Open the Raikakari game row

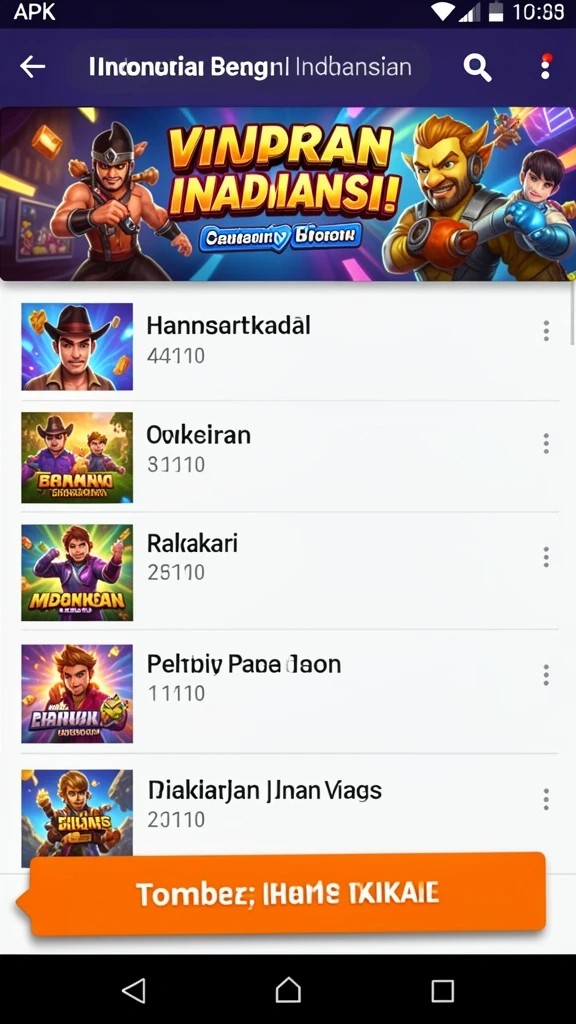tap(290, 572)
